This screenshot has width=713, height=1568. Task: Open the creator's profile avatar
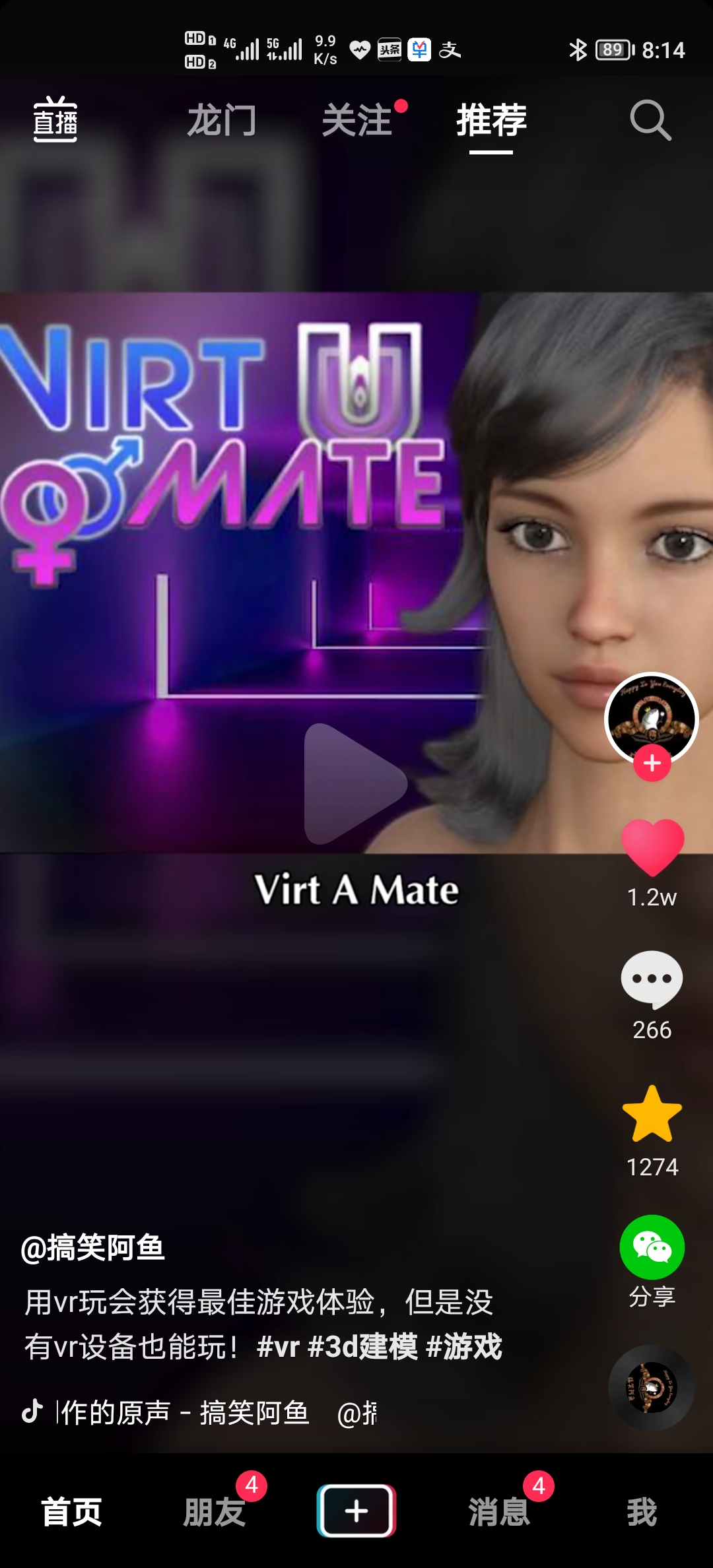[x=652, y=717]
